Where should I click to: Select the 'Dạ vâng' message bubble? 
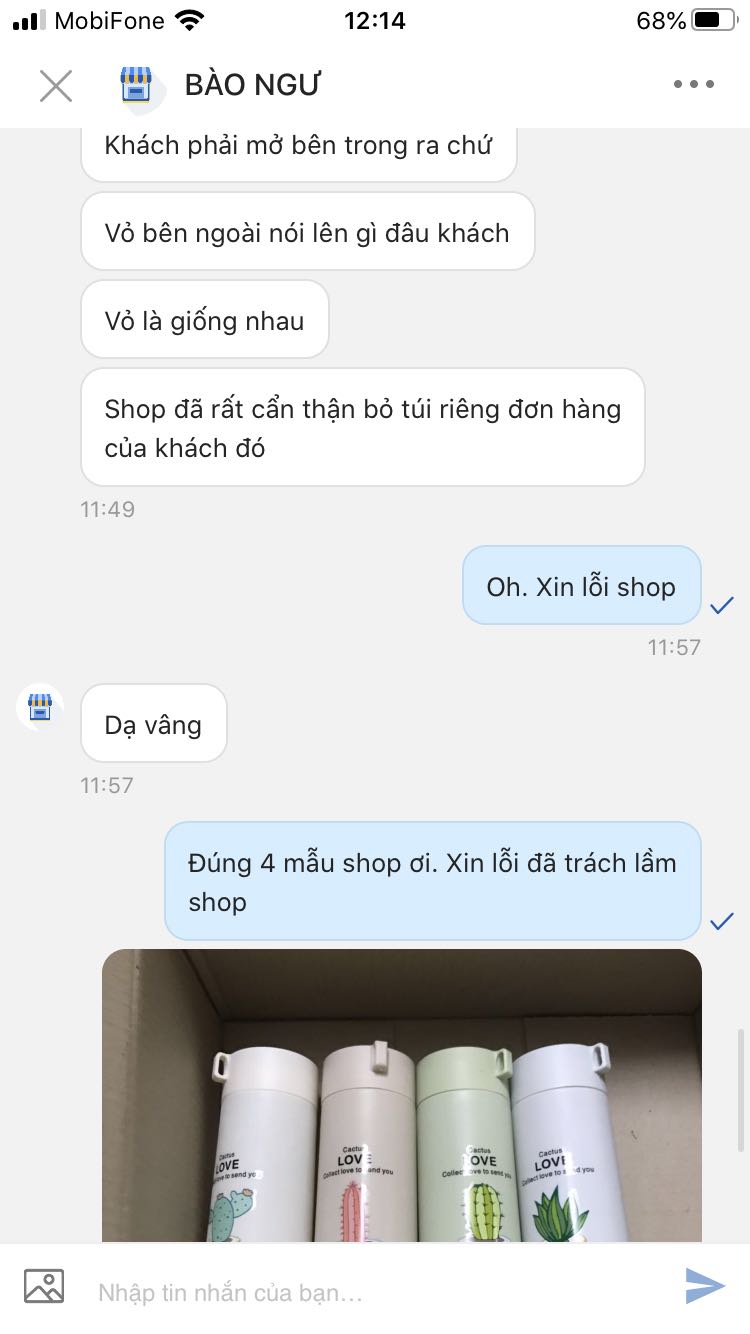153,723
